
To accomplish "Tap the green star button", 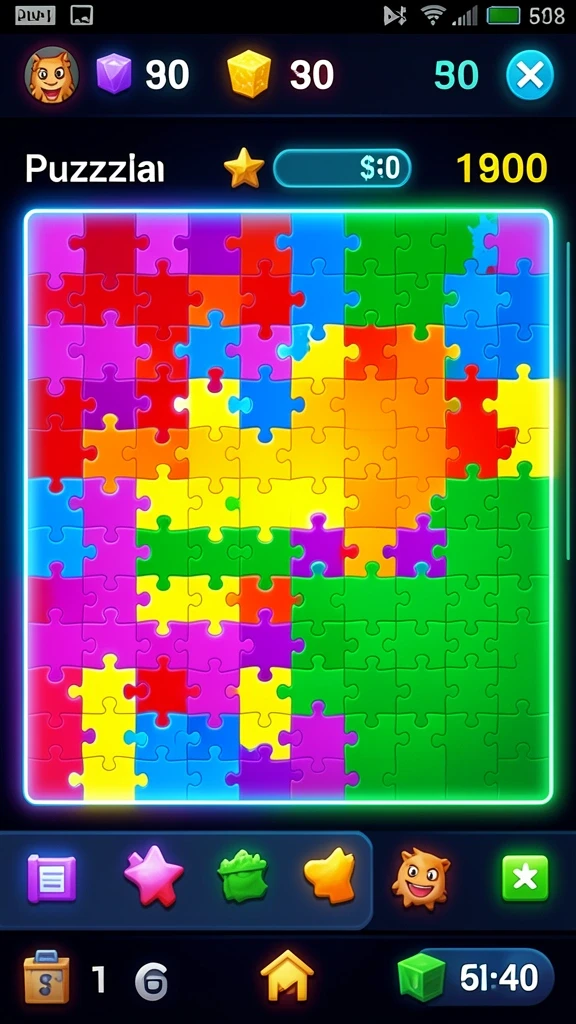I will coord(525,878).
